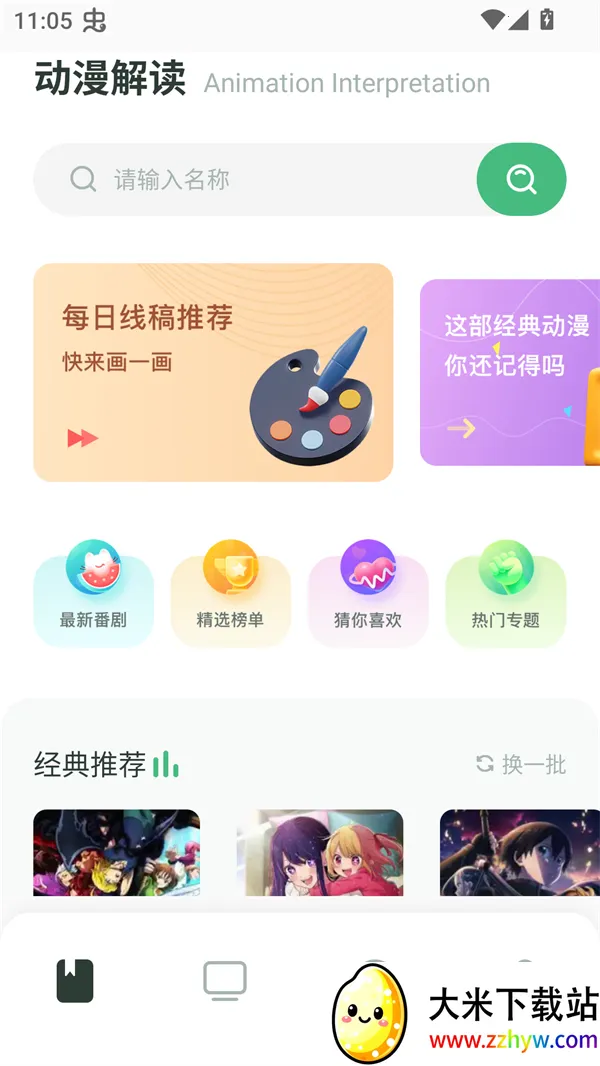Image resolution: width=600 pixels, height=1066 pixels.
Task: Open the 这部经典动漫 purple banner
Action: pos(510,372)
